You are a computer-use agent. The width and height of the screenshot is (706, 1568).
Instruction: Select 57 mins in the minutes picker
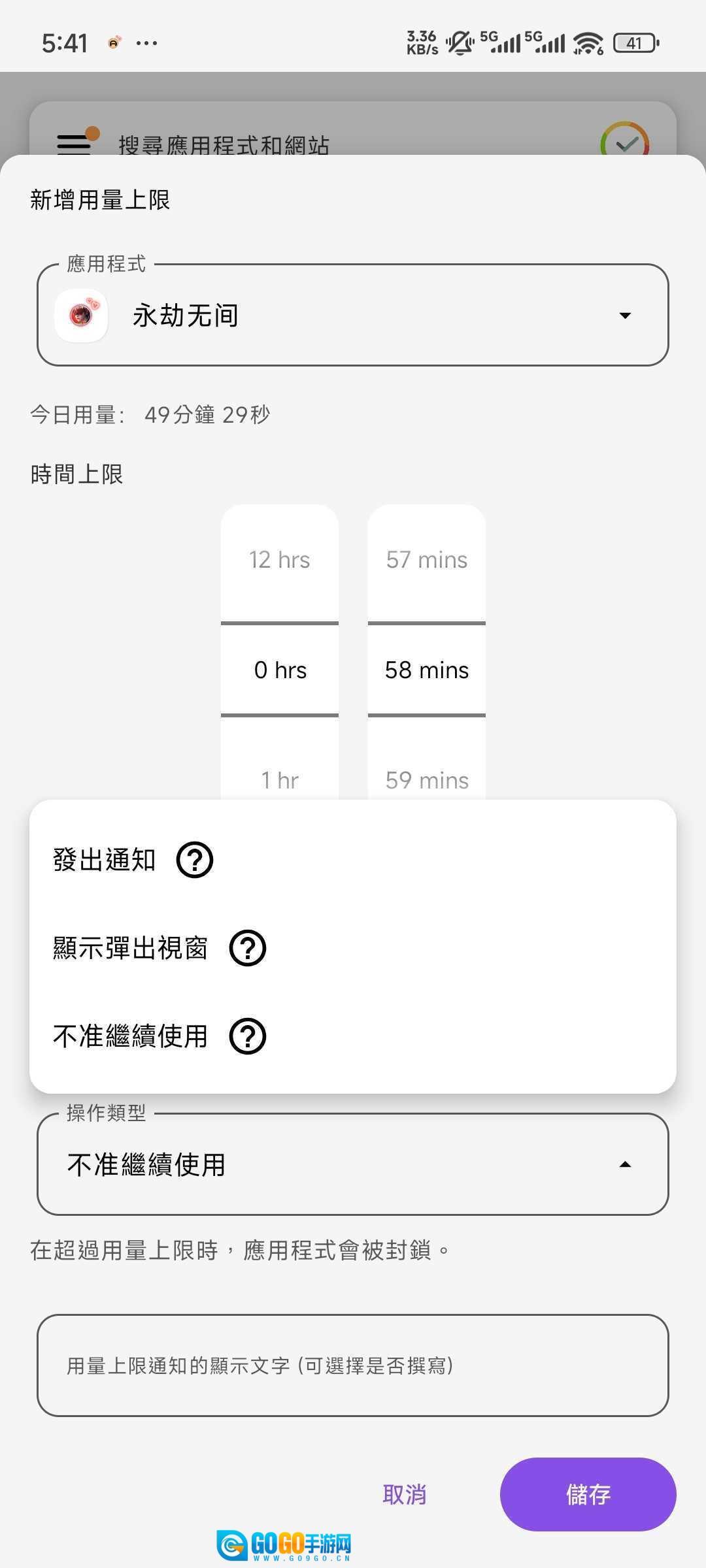426,560
